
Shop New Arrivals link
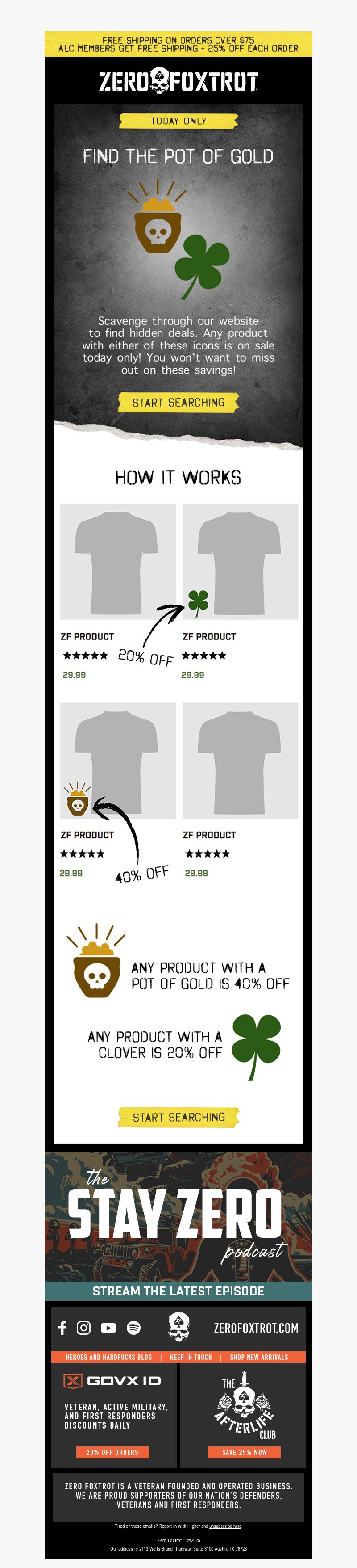(258, 1357)
